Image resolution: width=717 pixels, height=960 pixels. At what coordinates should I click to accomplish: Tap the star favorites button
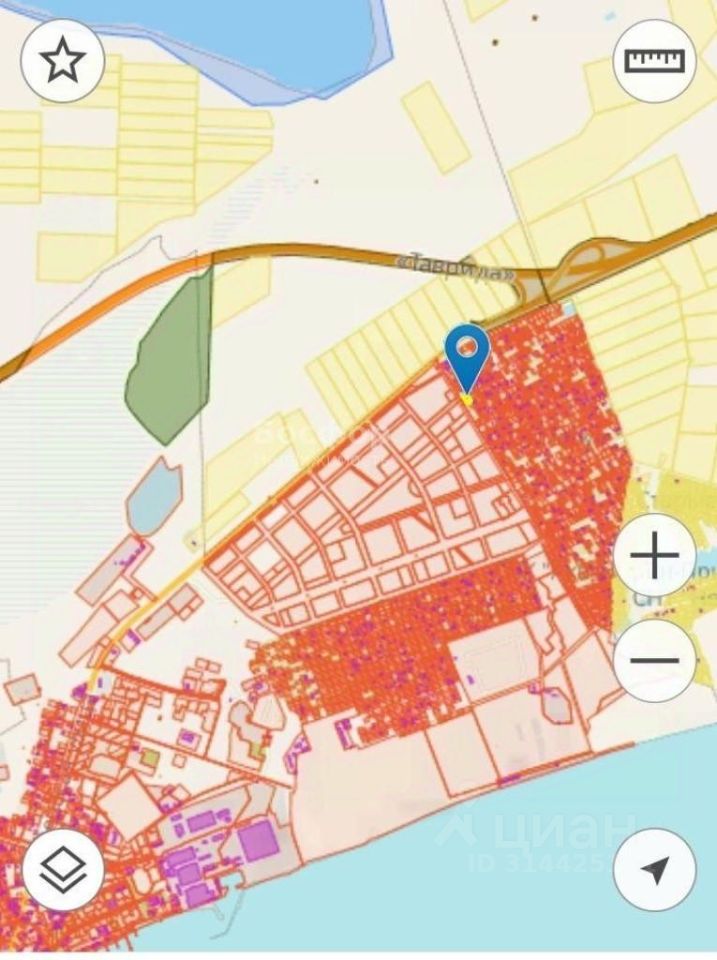coord(62,62)
